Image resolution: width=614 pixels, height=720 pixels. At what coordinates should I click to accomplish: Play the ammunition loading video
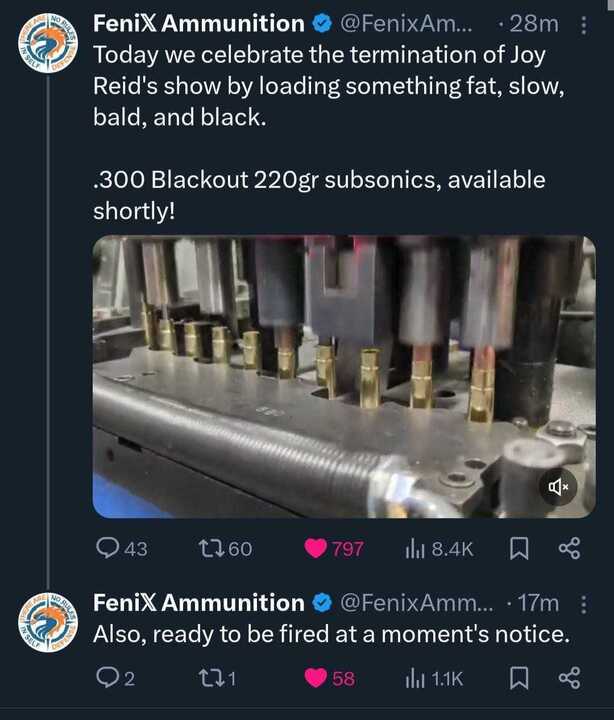344,377
